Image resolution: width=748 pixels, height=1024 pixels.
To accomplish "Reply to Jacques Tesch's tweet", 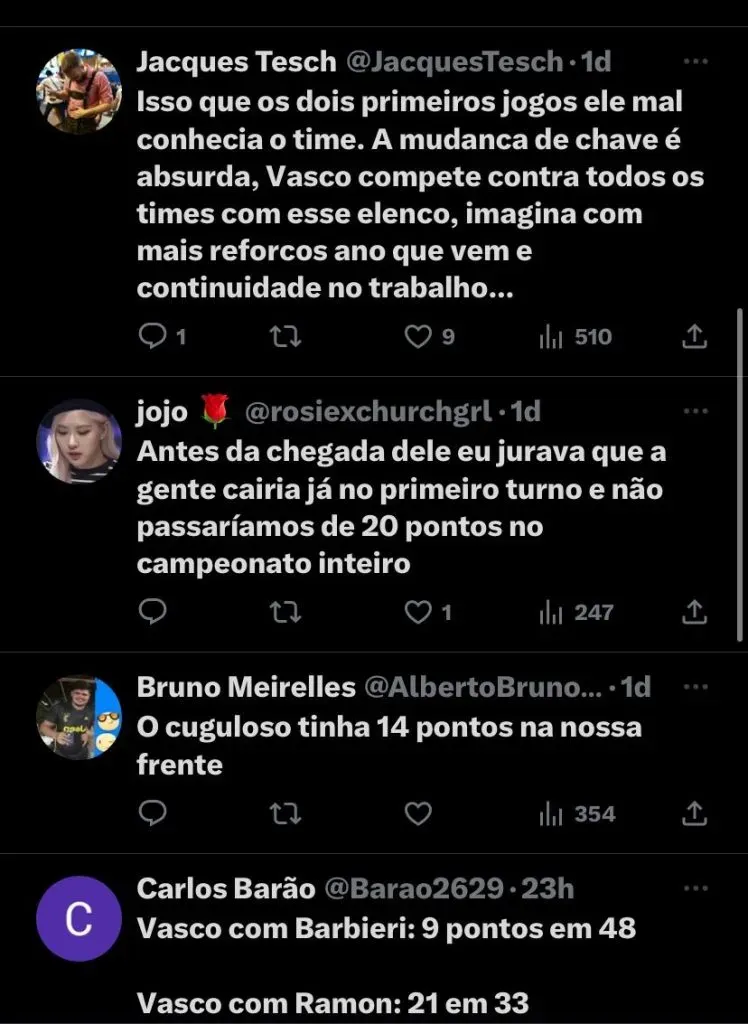I will pos(152,337).
